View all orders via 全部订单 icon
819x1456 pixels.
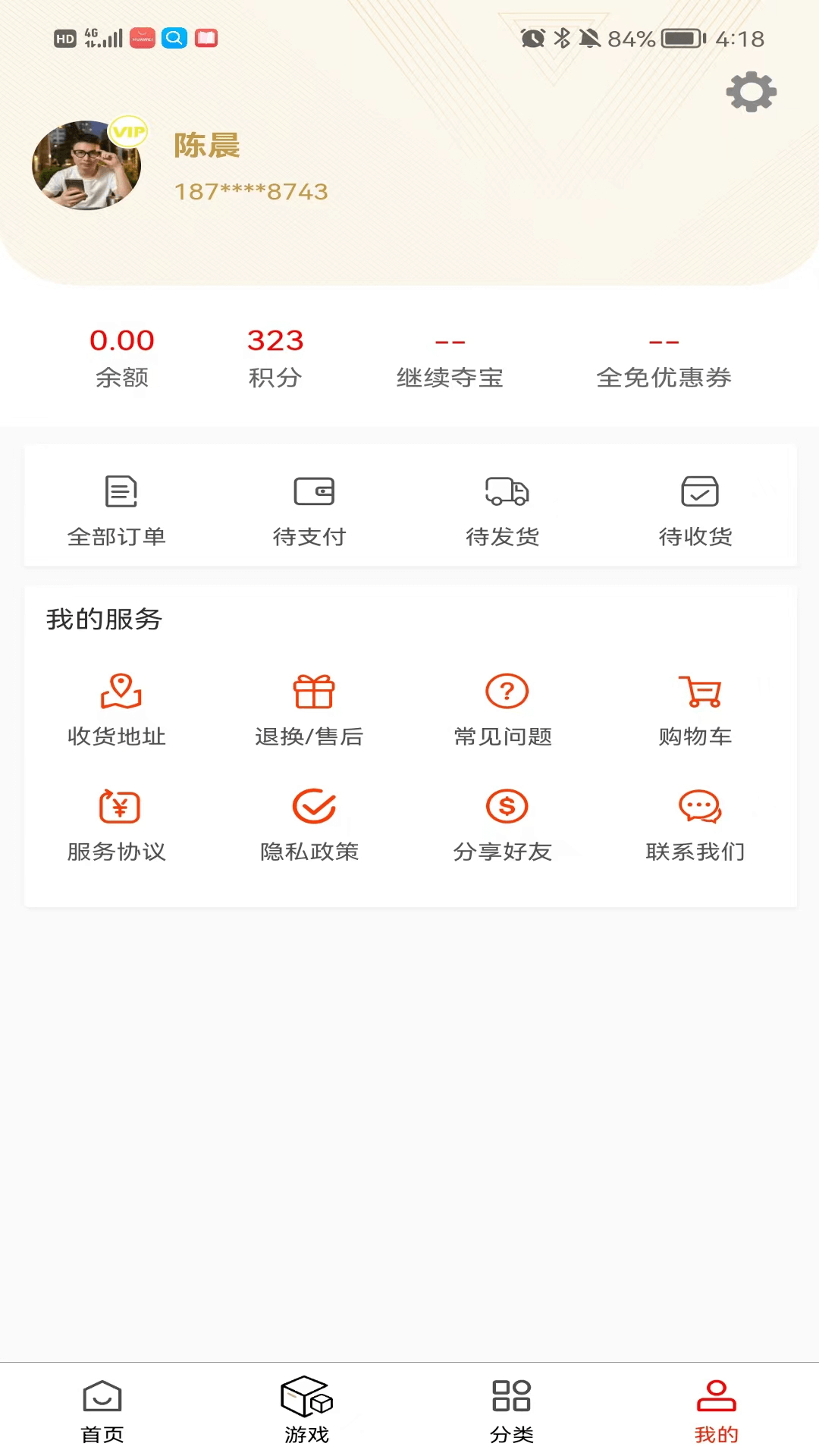[x=118, y=508]
